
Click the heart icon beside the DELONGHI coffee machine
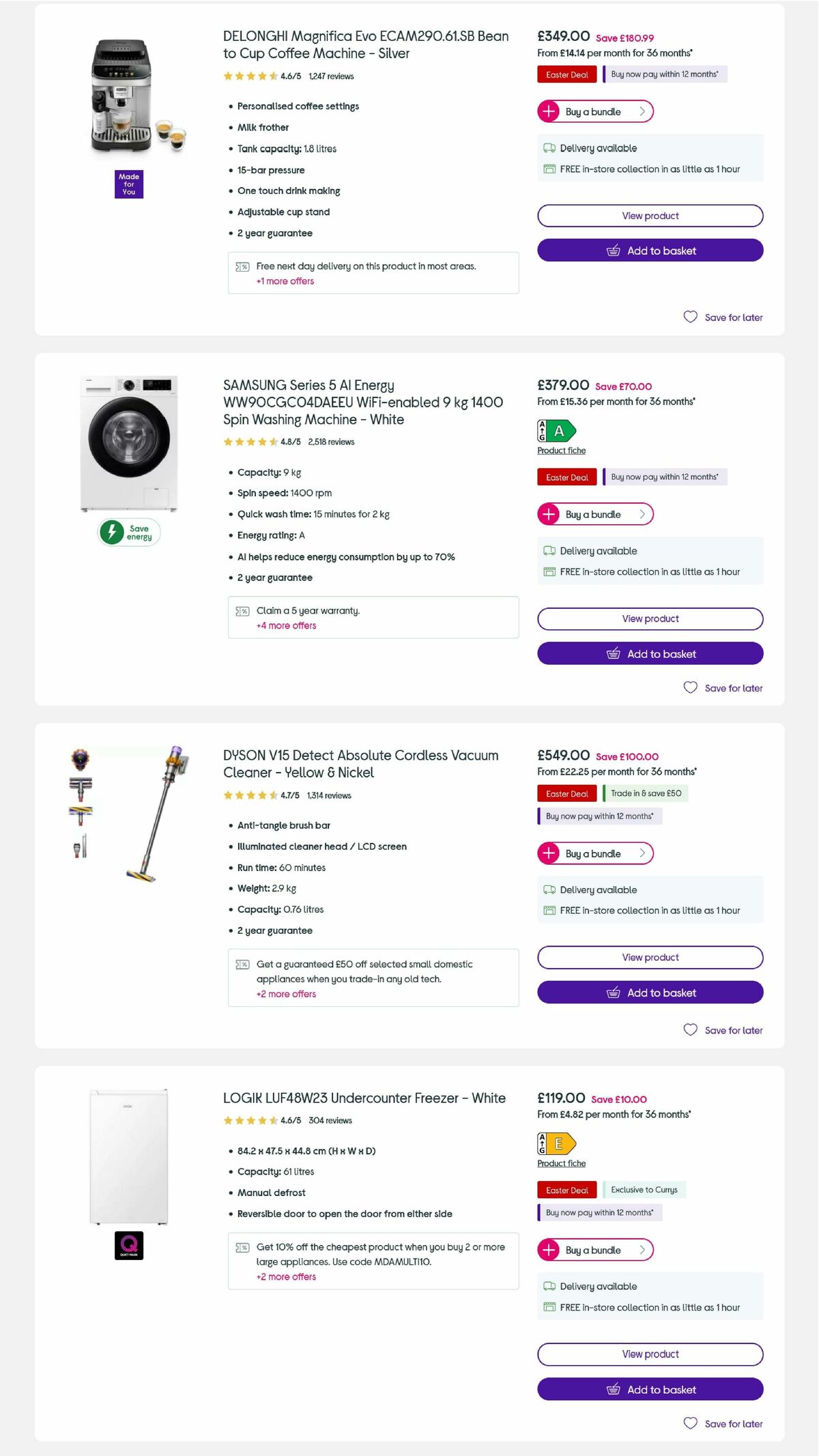coord(690,317)
